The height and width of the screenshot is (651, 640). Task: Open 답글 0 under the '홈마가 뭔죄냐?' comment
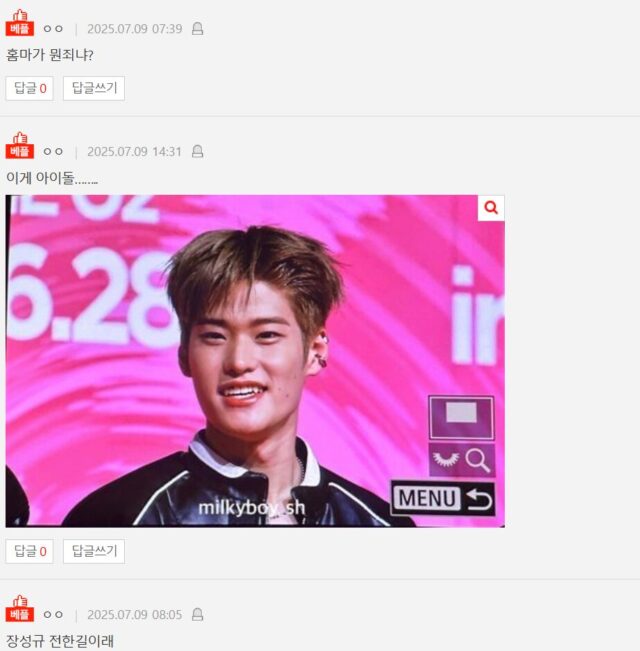click(30, 88)
